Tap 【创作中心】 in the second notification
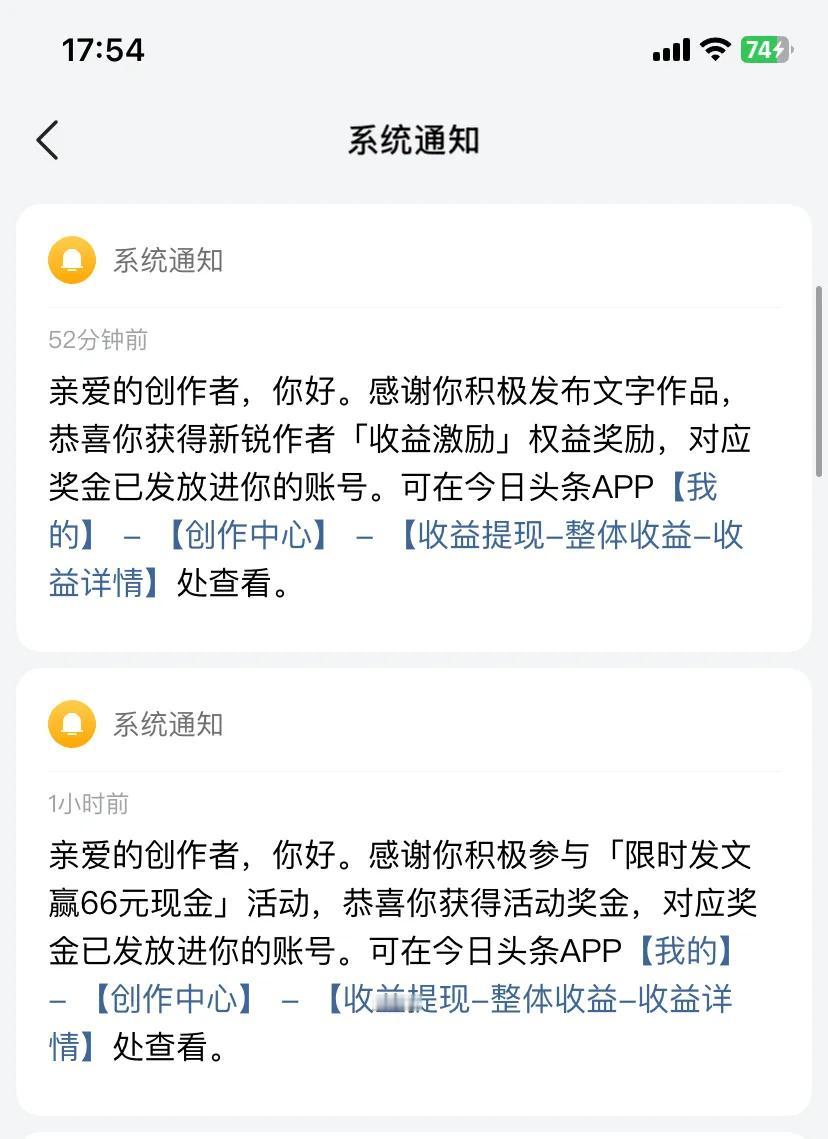 tap(175, 1001)
